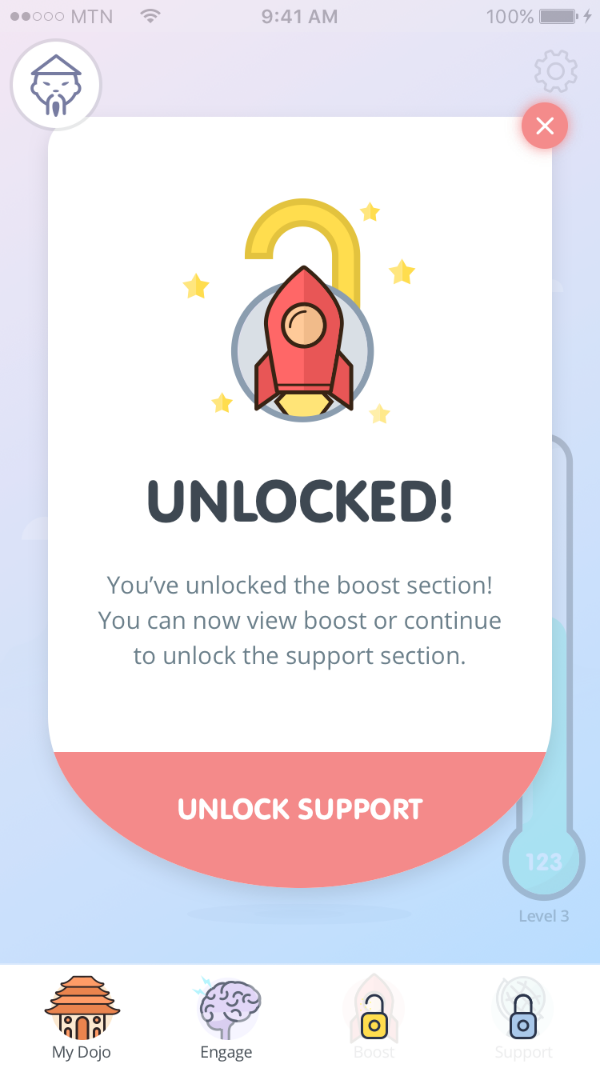Screen dimensions: 600x1068
Task: Open the settings gear
Action: click(x=555, y=72)
